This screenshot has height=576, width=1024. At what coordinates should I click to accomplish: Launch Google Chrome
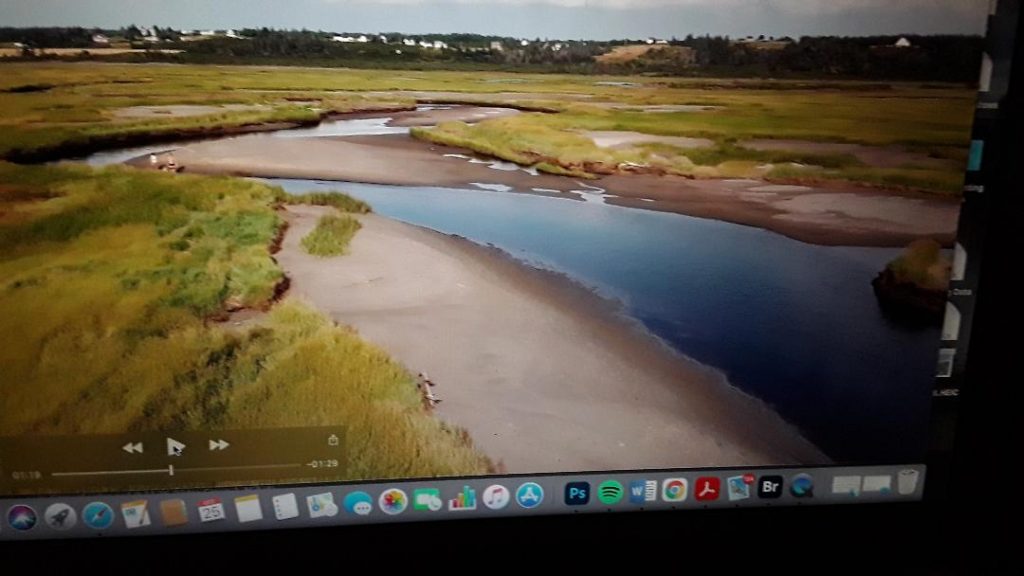[675, 490]
